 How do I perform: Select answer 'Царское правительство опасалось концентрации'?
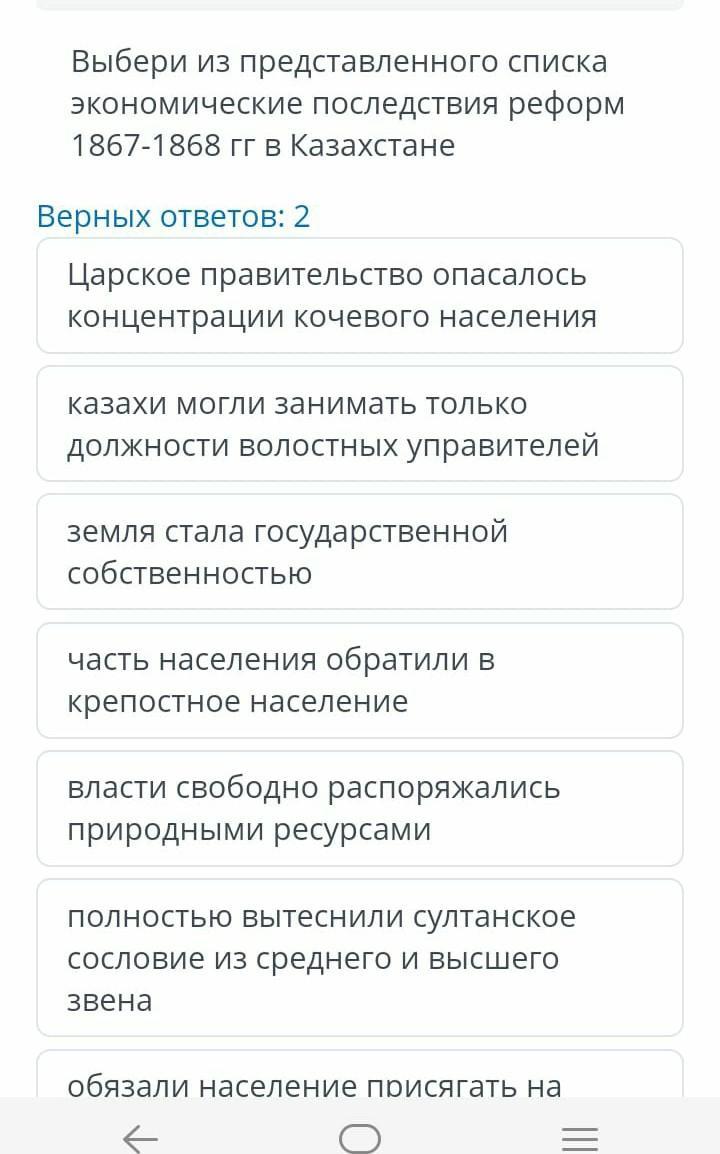click(360, 295)
